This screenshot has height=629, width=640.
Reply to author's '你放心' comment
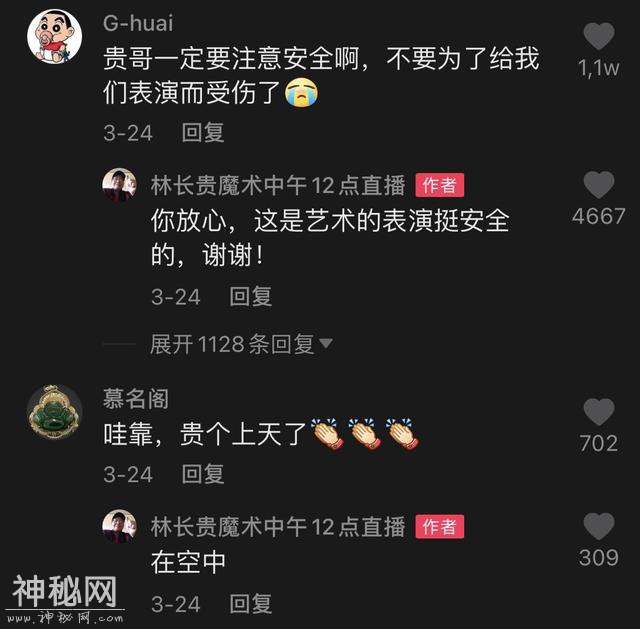point(250,297)
